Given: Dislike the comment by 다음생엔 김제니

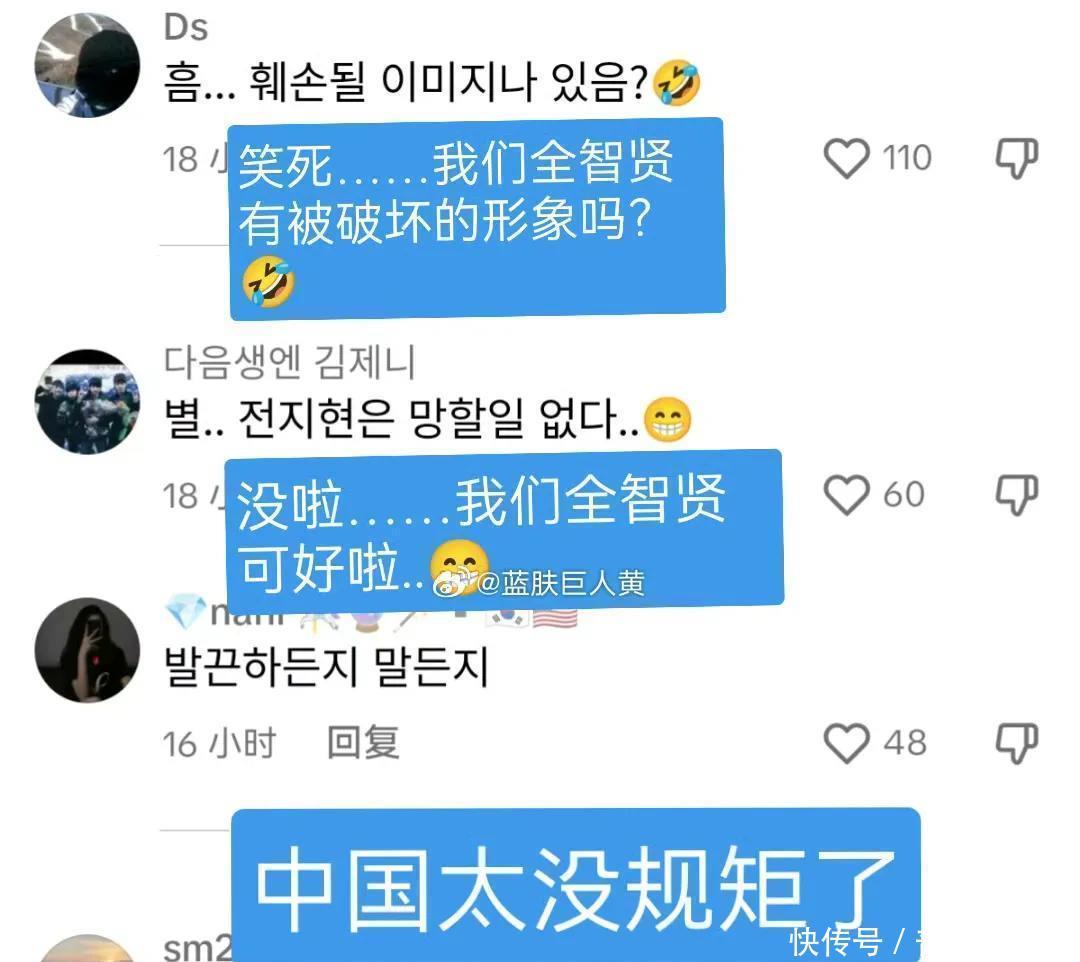Looking at the screenshot, I should [x=1016, y=494].
